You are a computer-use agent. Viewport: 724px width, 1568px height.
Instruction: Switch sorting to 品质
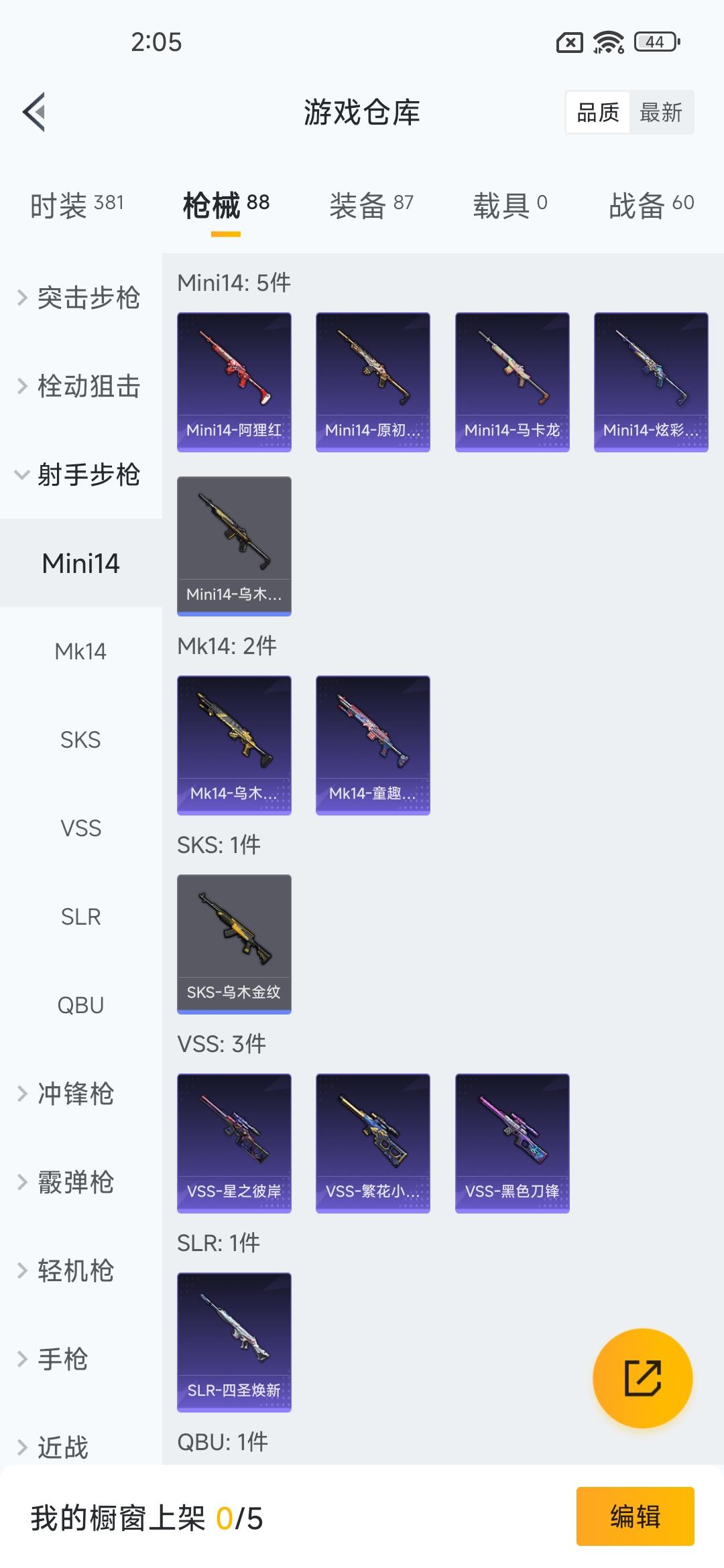click(599, 113)
